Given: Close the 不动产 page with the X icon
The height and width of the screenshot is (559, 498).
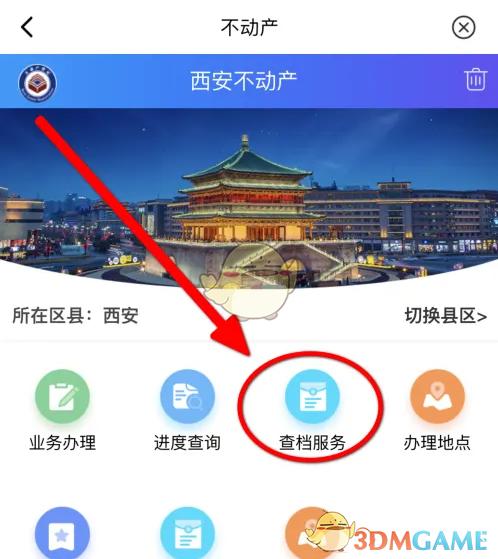Looking at the screenshot, I should (x=463, y=27).
